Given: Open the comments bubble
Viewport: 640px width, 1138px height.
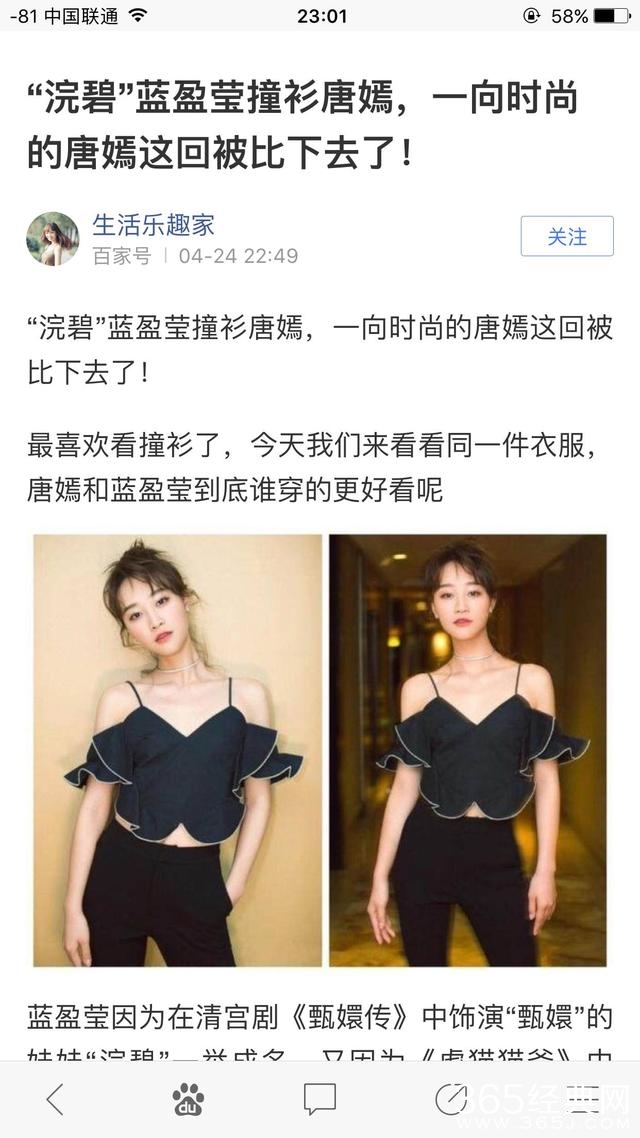Looking at the screenshot, I should 319,1099.
